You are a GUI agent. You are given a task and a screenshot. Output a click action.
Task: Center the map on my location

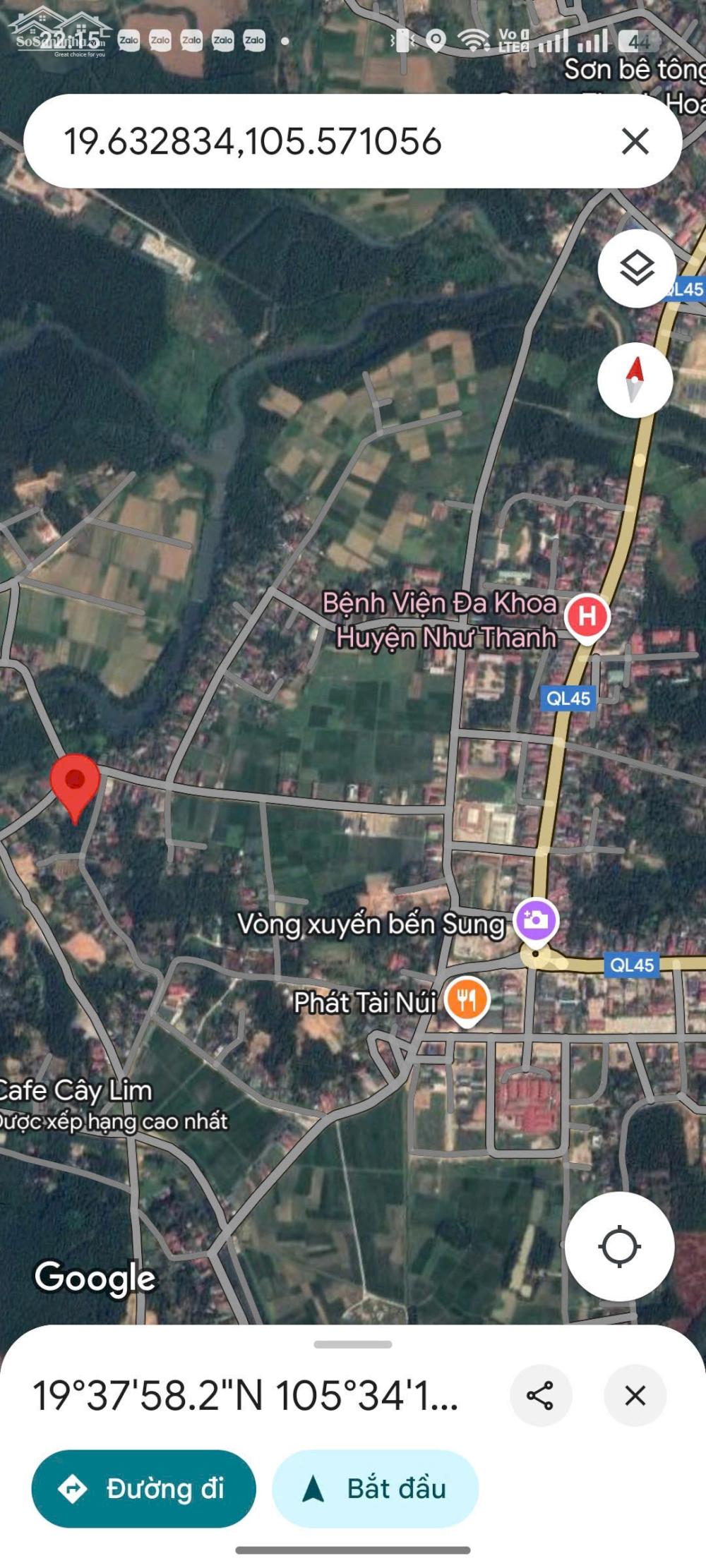(x=619, y=1247)
